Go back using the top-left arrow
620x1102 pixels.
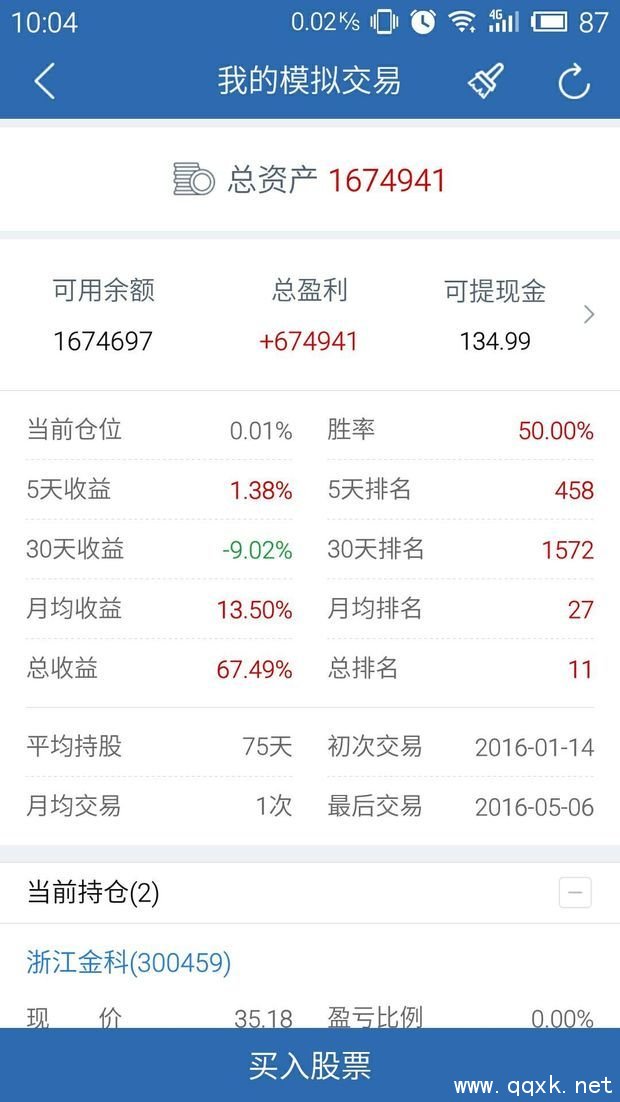click(x=44, y=80)
